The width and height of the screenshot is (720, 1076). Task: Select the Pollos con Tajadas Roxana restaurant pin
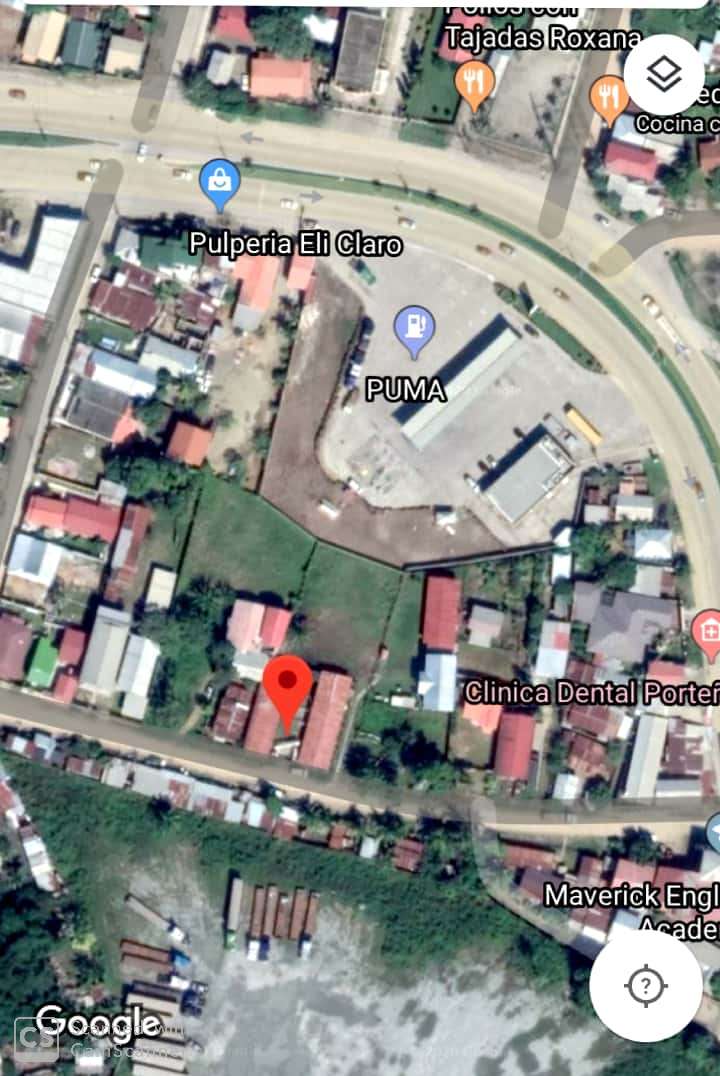pos(474,84)
